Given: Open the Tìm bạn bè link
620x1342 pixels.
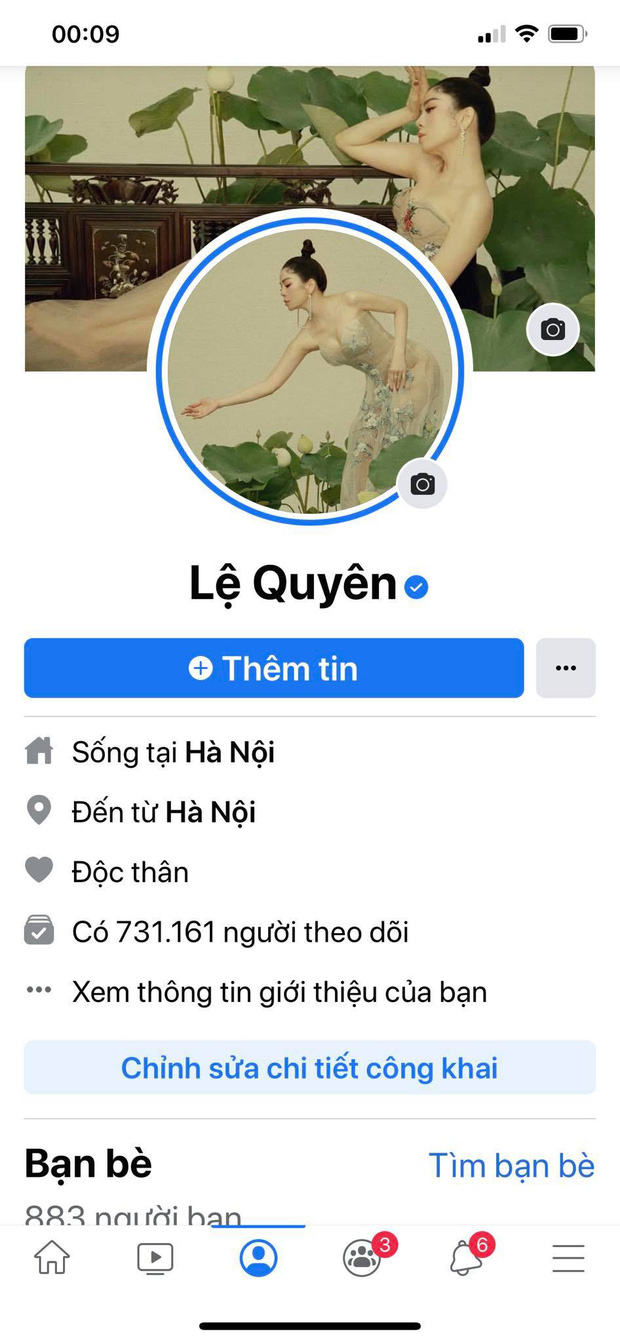Looking at the screenshot, I should pyautogui.click(x=511, y=1165).
